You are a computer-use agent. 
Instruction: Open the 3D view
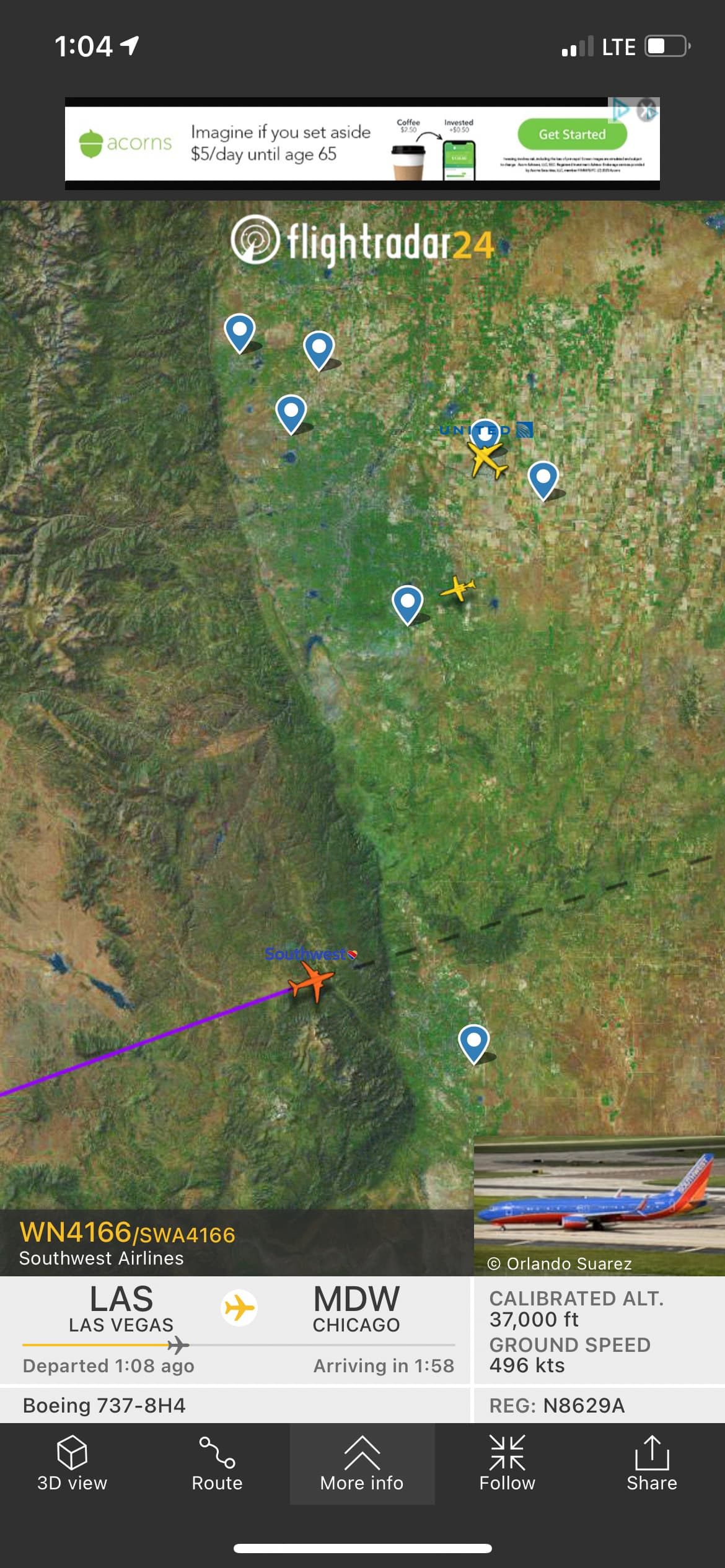(x=72, y=1464)
